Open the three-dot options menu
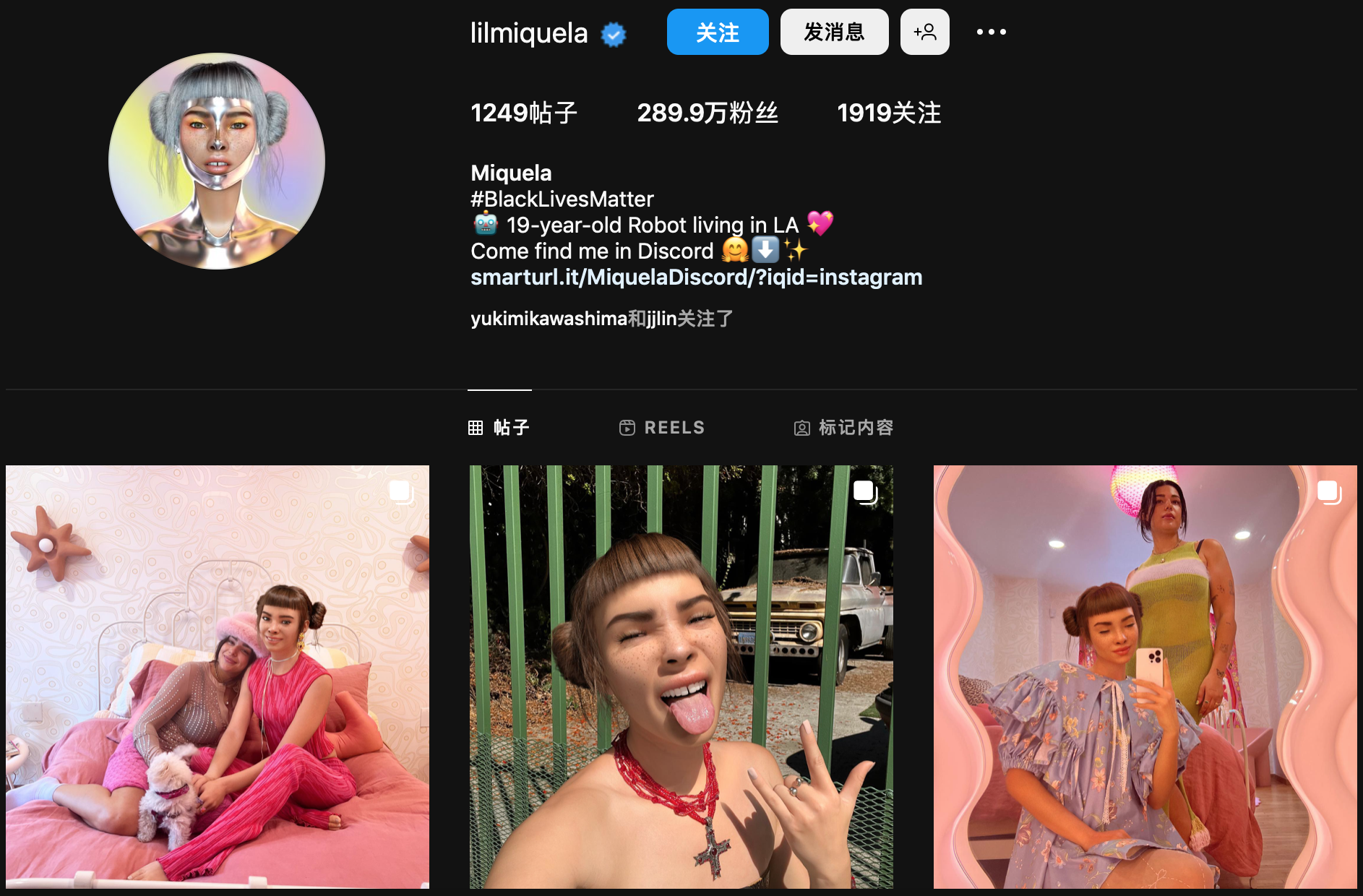 [991, 32]
